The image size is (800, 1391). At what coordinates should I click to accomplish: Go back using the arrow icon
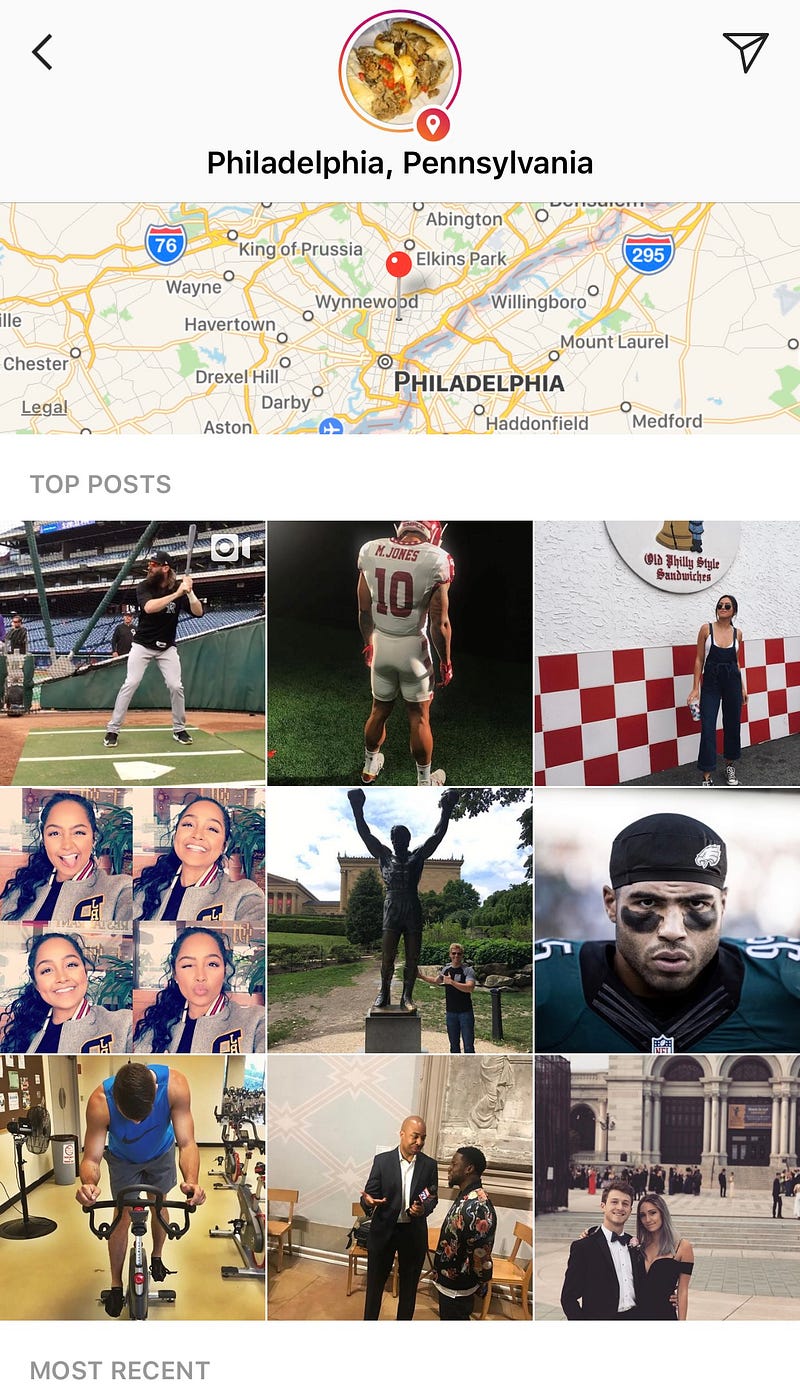point(42,53)
